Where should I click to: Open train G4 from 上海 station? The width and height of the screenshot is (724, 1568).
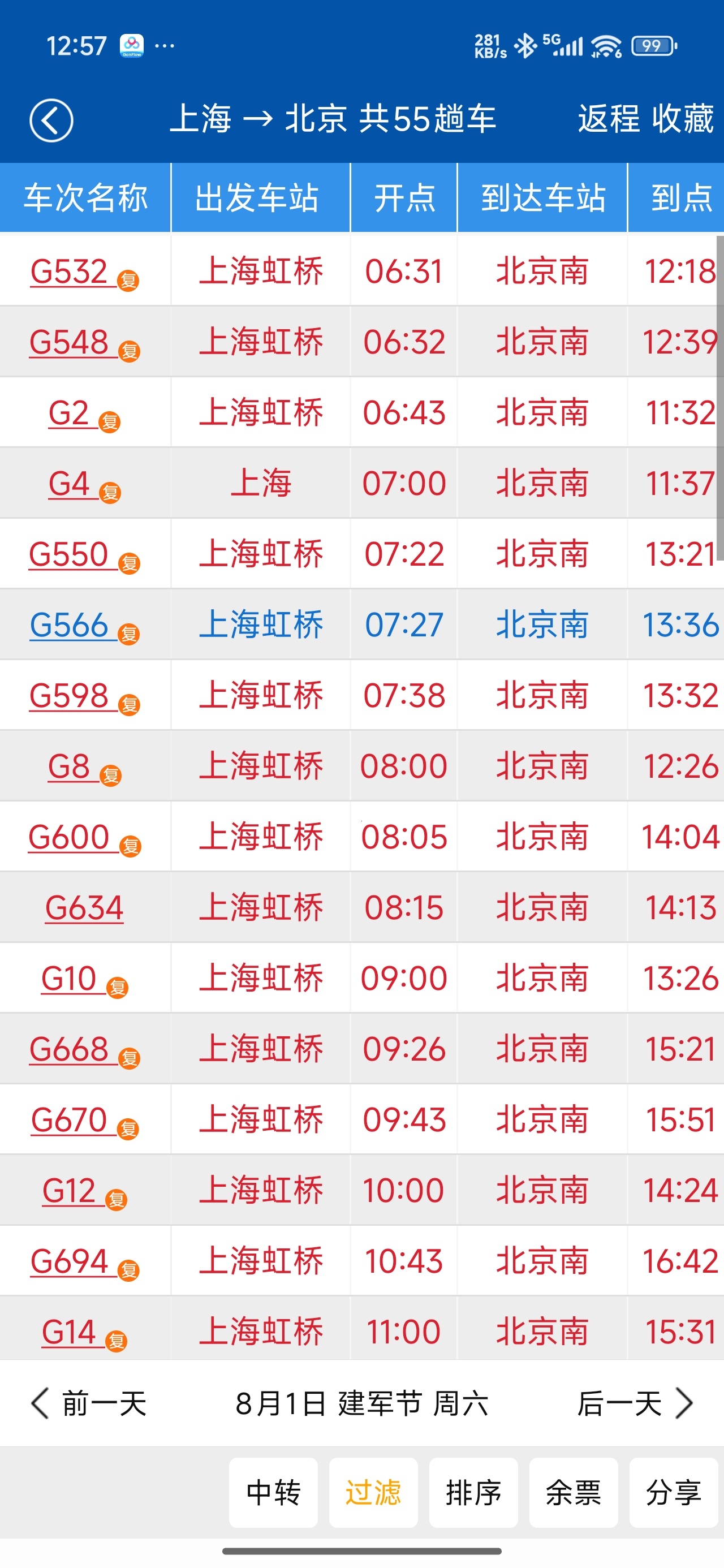[70, 483]
